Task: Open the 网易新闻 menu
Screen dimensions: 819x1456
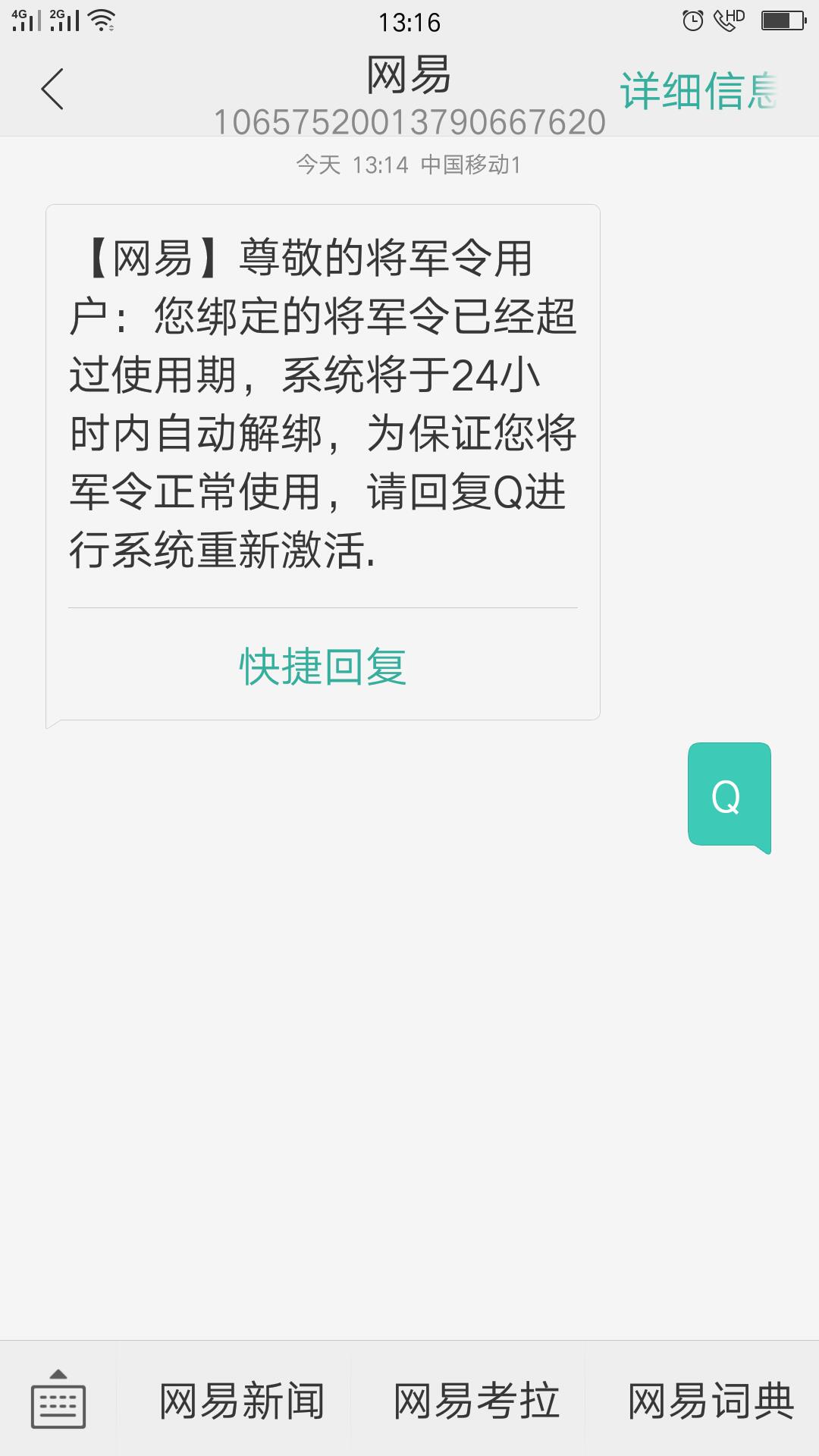Action: [241, 1400]
